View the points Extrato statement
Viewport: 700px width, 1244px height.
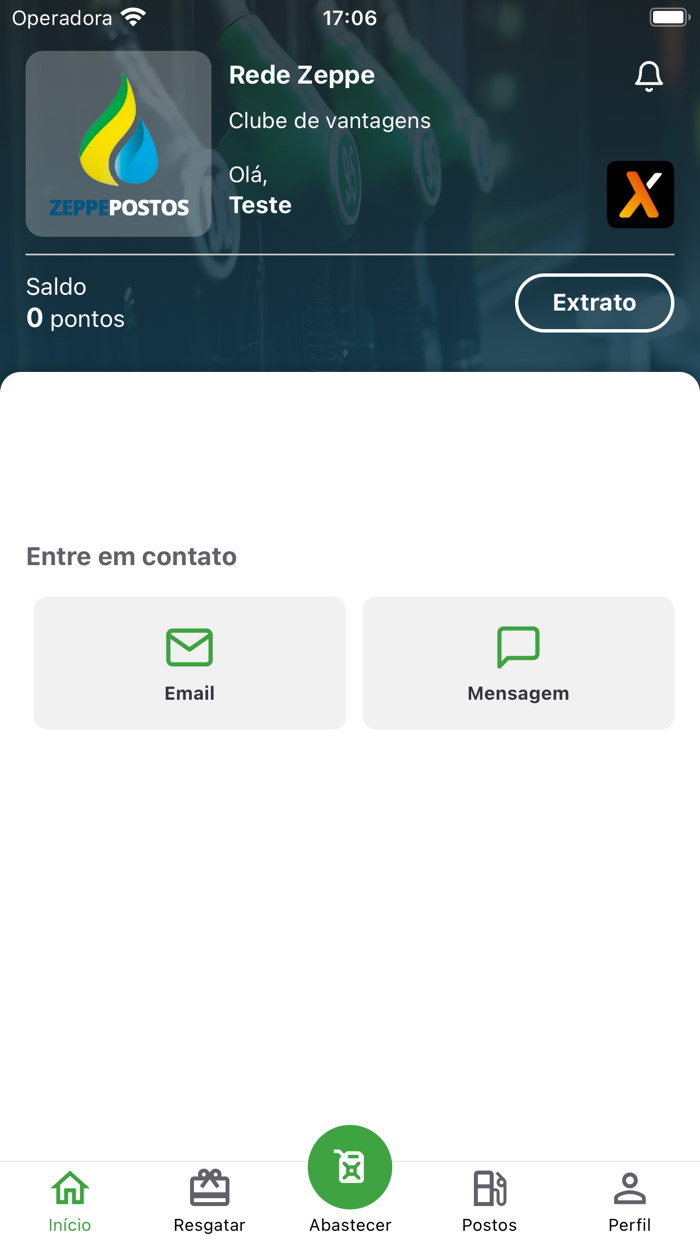point(594,302)
